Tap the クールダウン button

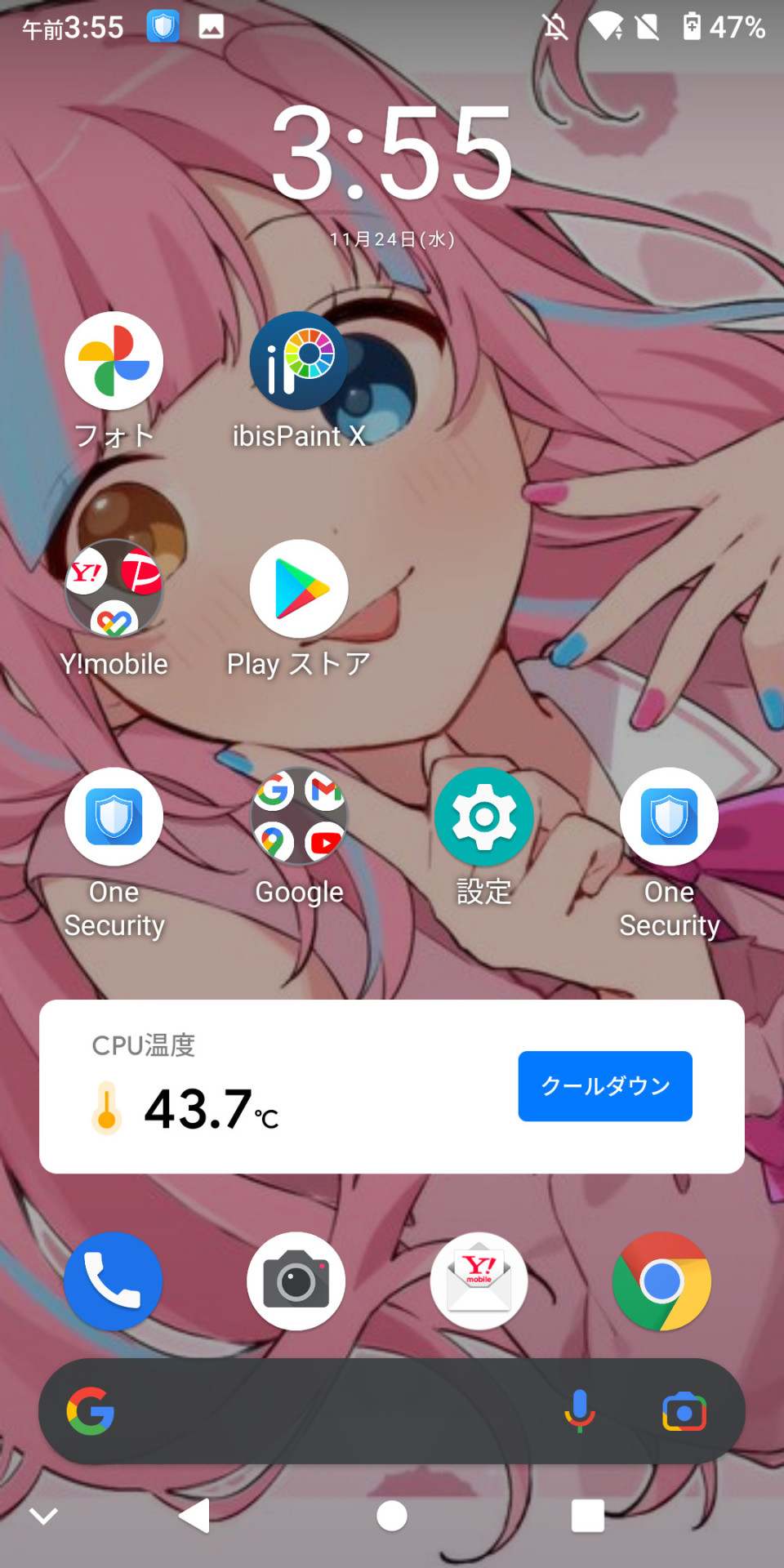point(605,1086)
